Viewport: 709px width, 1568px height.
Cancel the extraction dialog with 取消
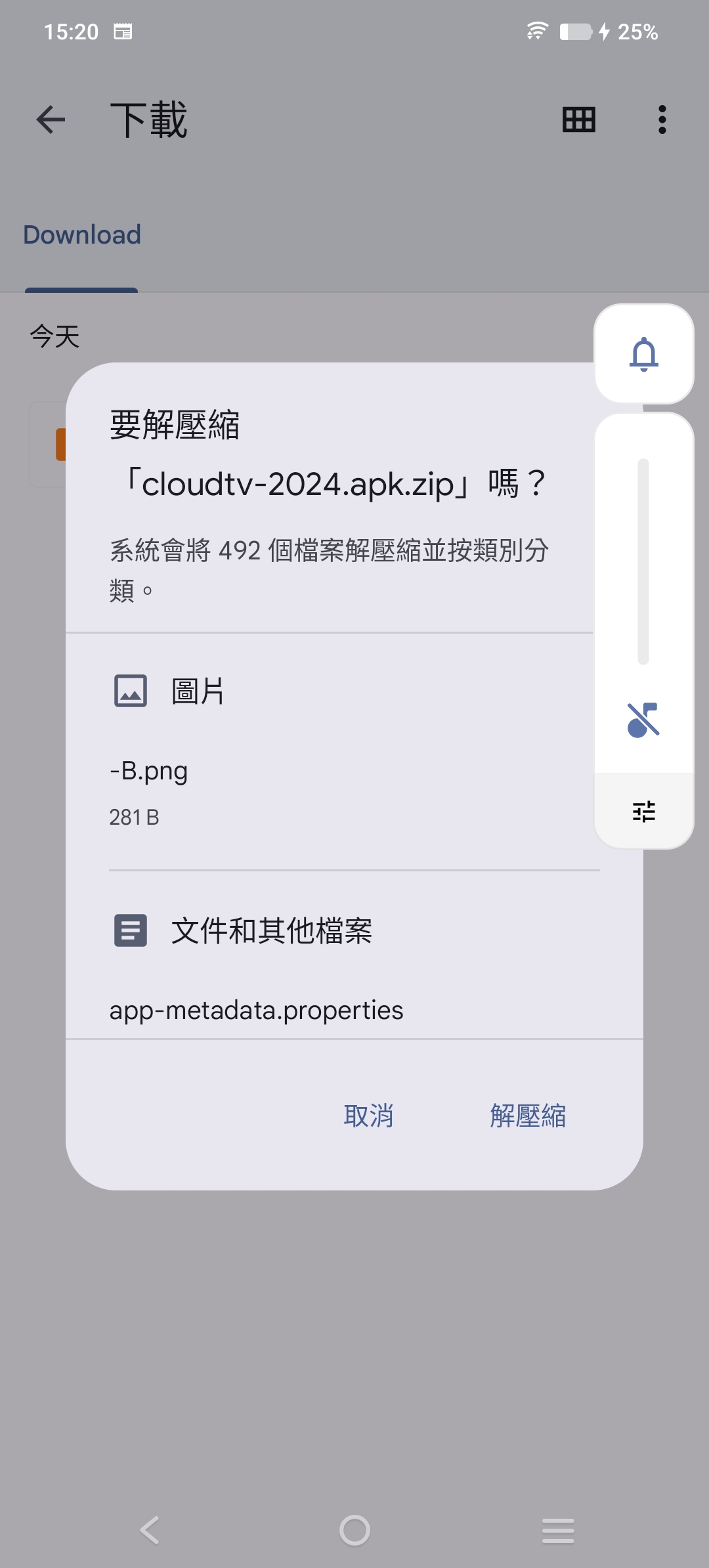[x=368, y=1116]
